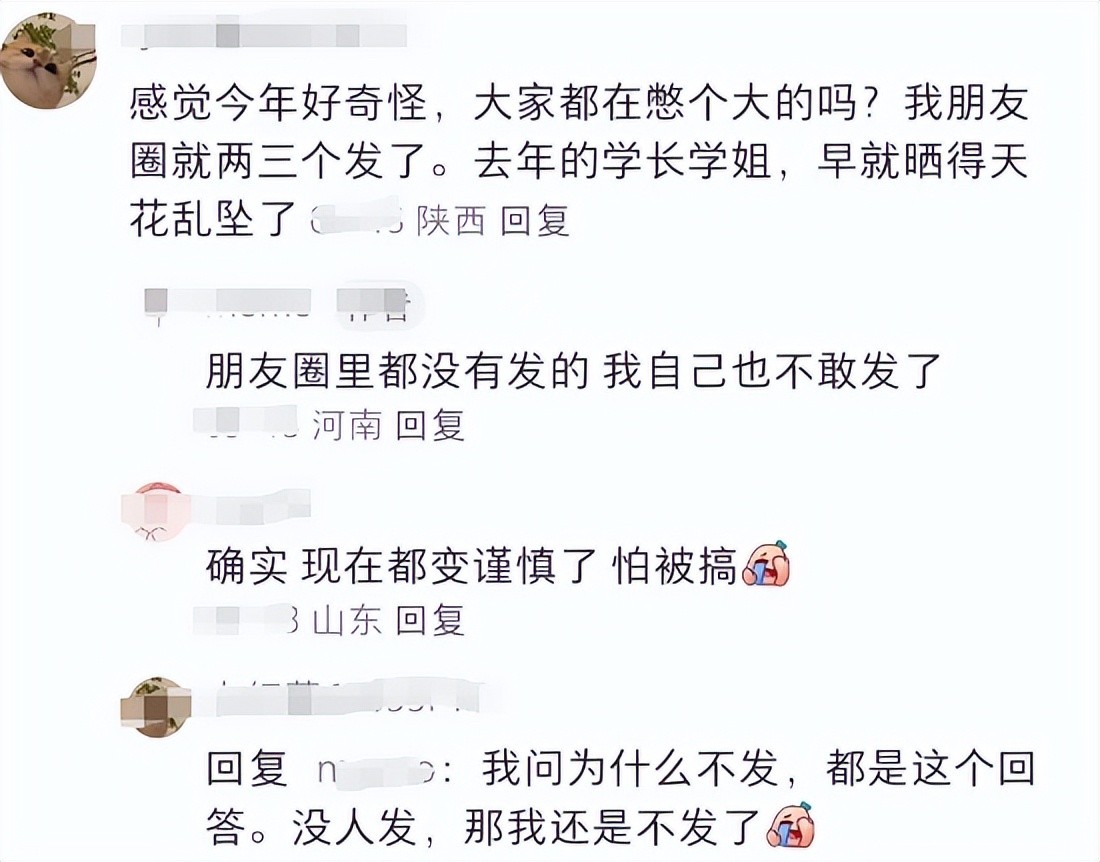
Task: Reply to the 河南 user's comment
Action: (430, 425)
